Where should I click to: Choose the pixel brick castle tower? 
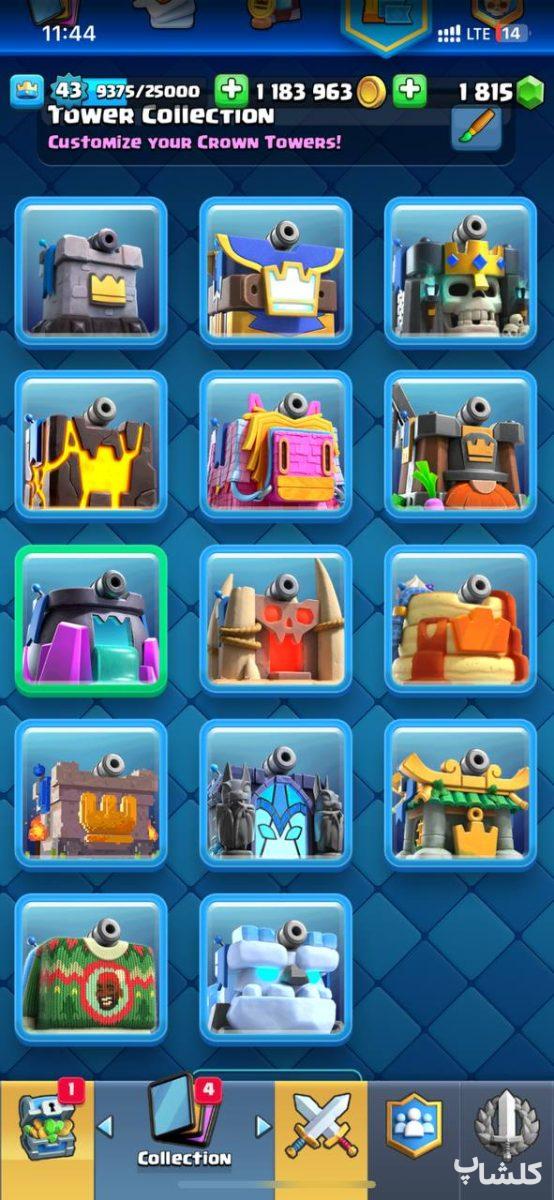coord(91,794)
